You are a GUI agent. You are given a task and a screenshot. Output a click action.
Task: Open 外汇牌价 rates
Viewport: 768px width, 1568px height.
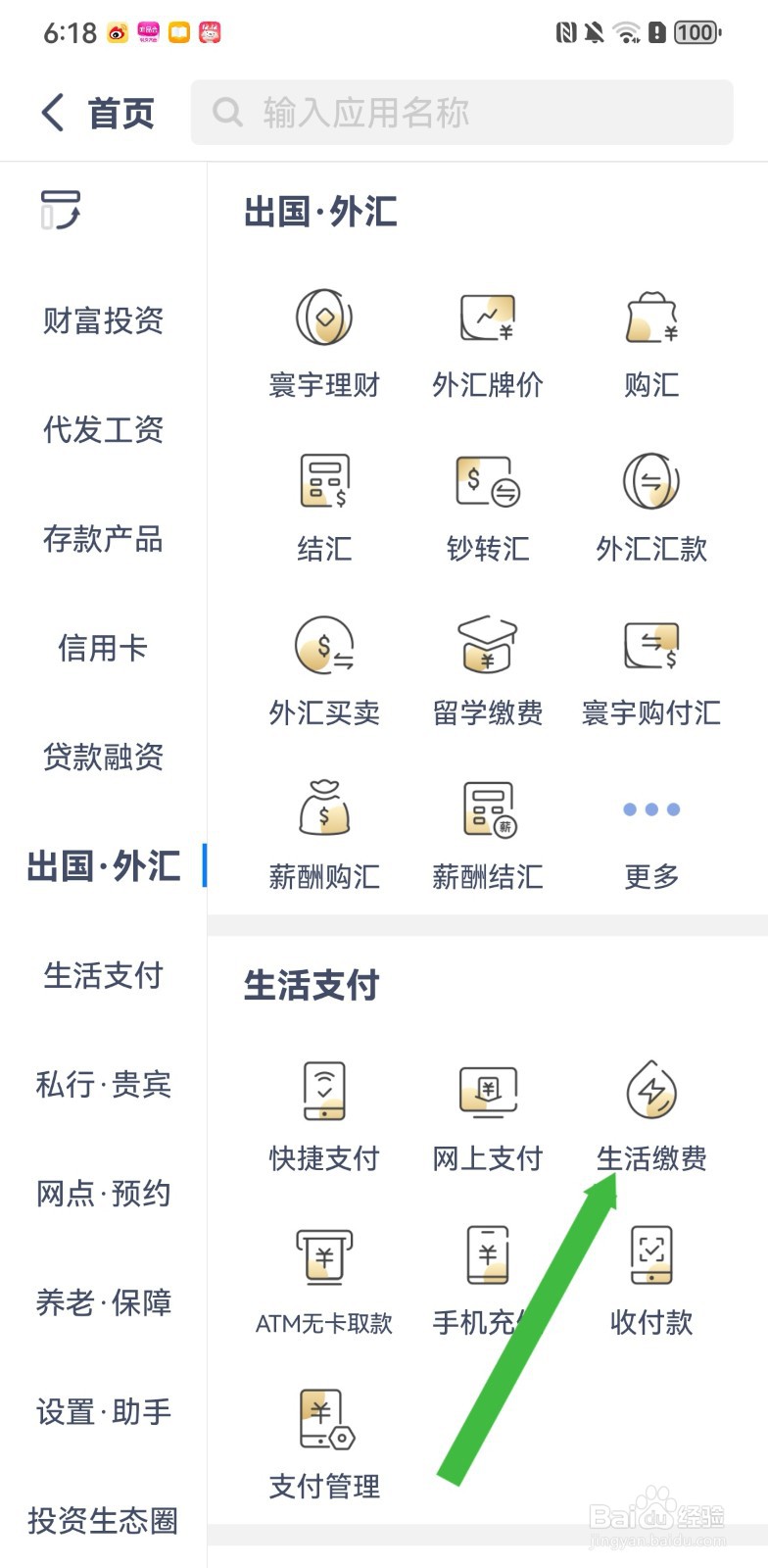(488, 343)
